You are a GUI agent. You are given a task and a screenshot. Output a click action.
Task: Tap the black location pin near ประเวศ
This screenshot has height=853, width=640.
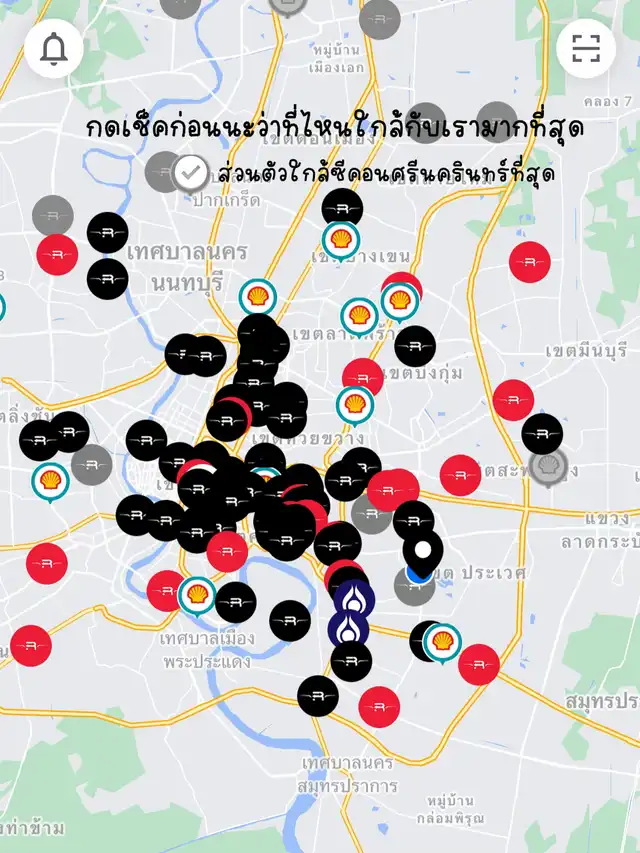[423, 553]
